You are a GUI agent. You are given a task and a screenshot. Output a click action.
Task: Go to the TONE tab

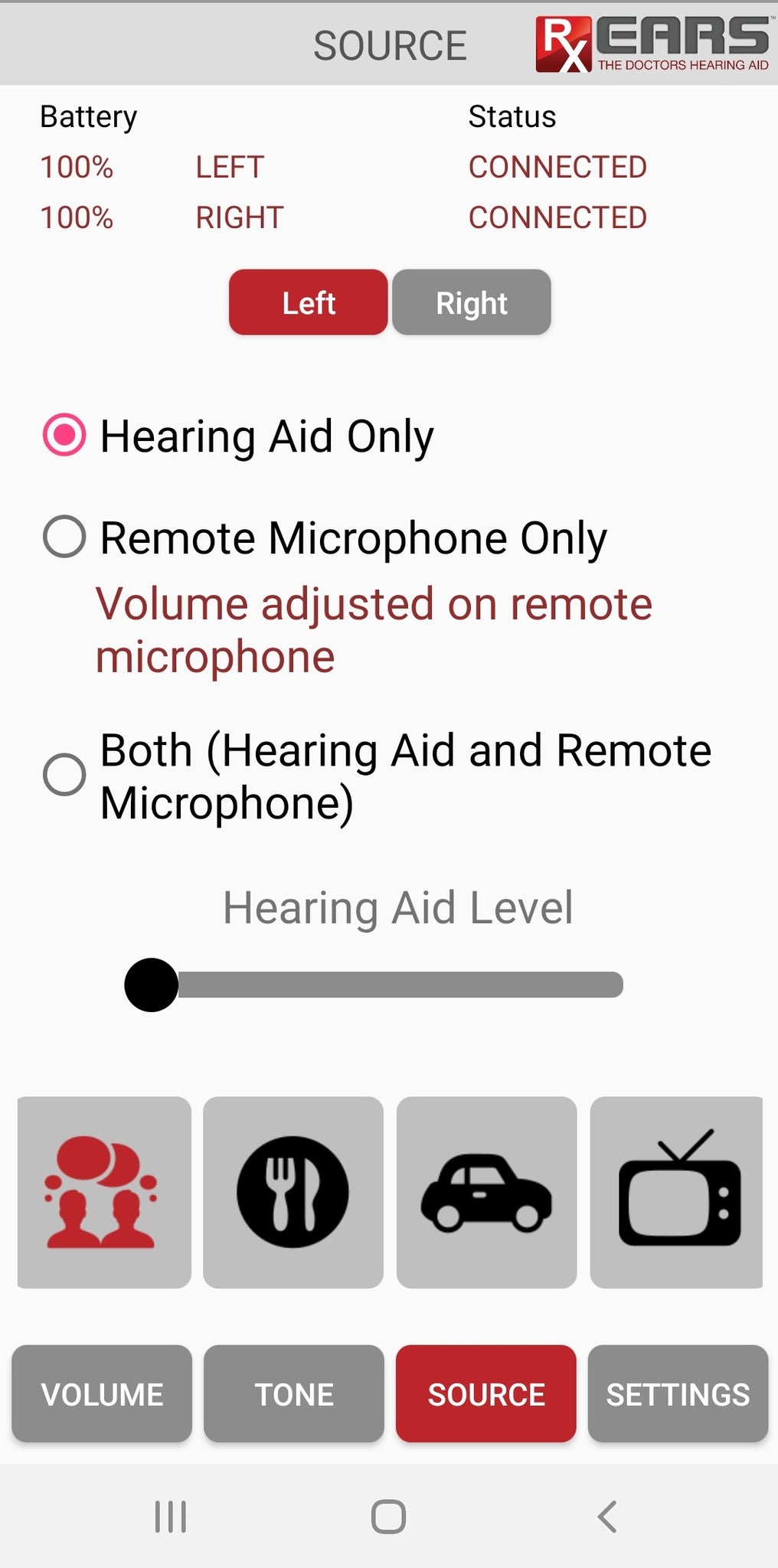[x=294, y=1393]
